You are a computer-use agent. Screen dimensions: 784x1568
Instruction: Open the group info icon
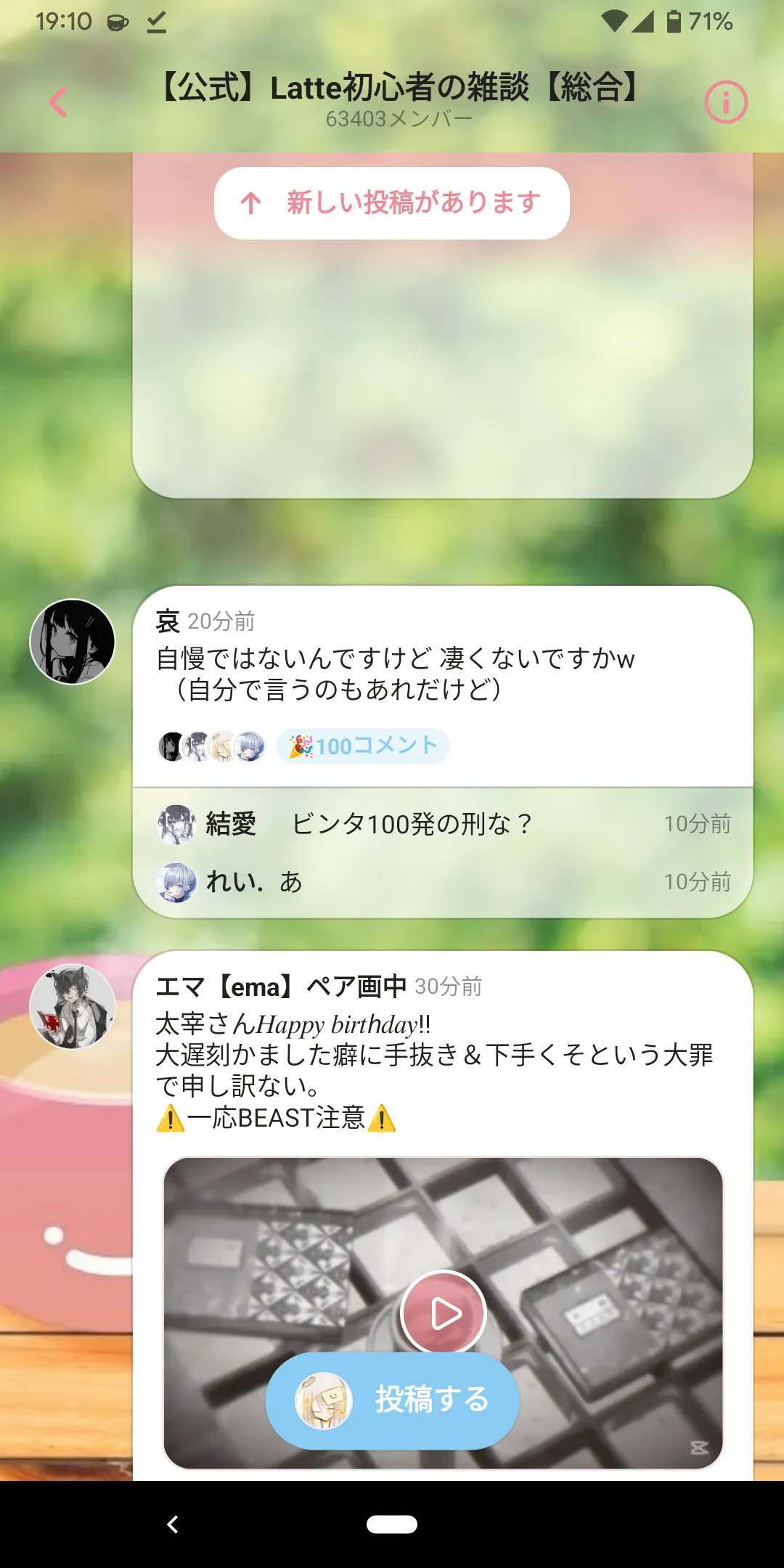[725, 102]
